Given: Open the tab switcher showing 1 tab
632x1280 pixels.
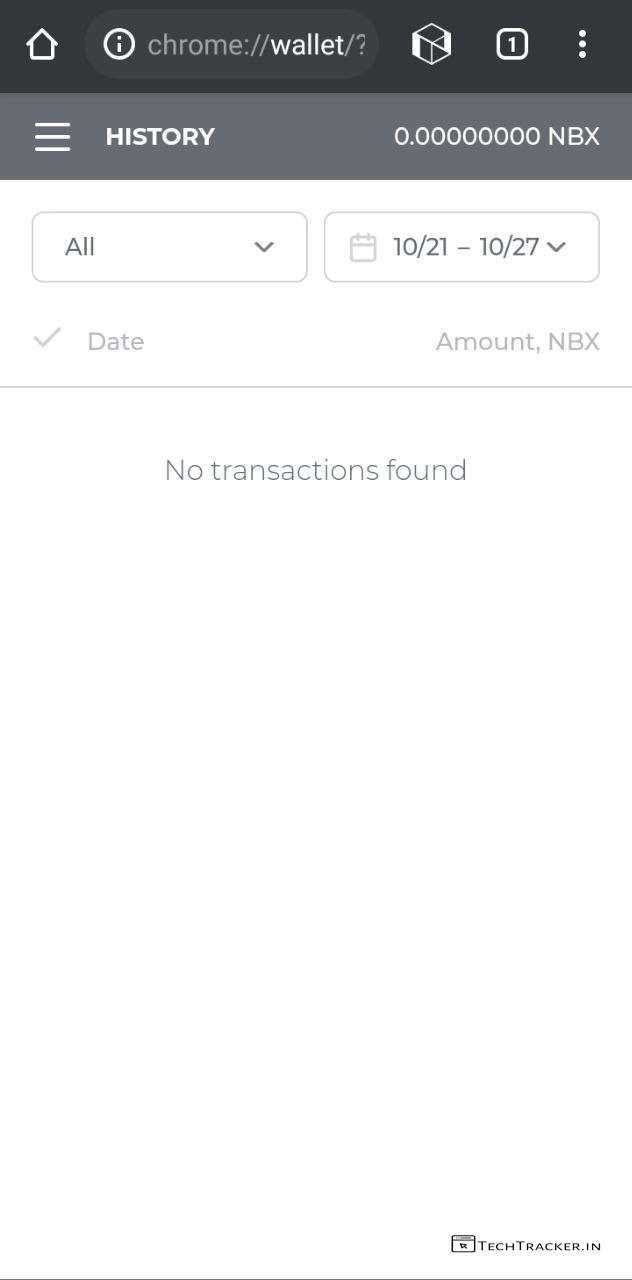Looking at the screenshot, I should tap(512, 44).
